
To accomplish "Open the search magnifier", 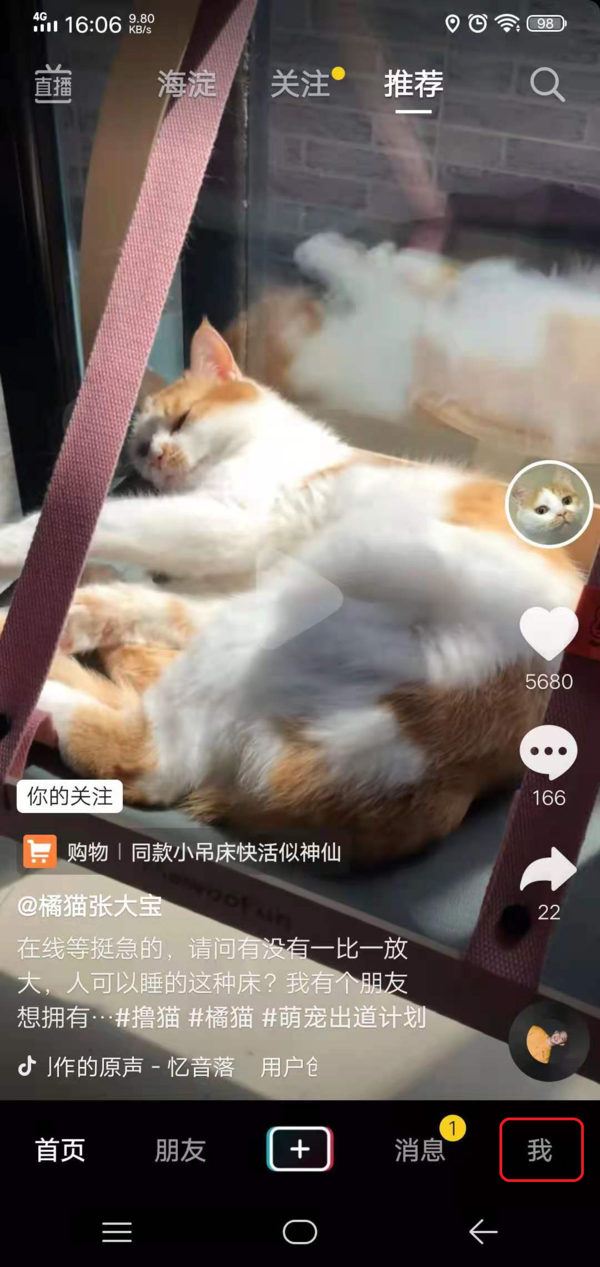I will (547, 84).
